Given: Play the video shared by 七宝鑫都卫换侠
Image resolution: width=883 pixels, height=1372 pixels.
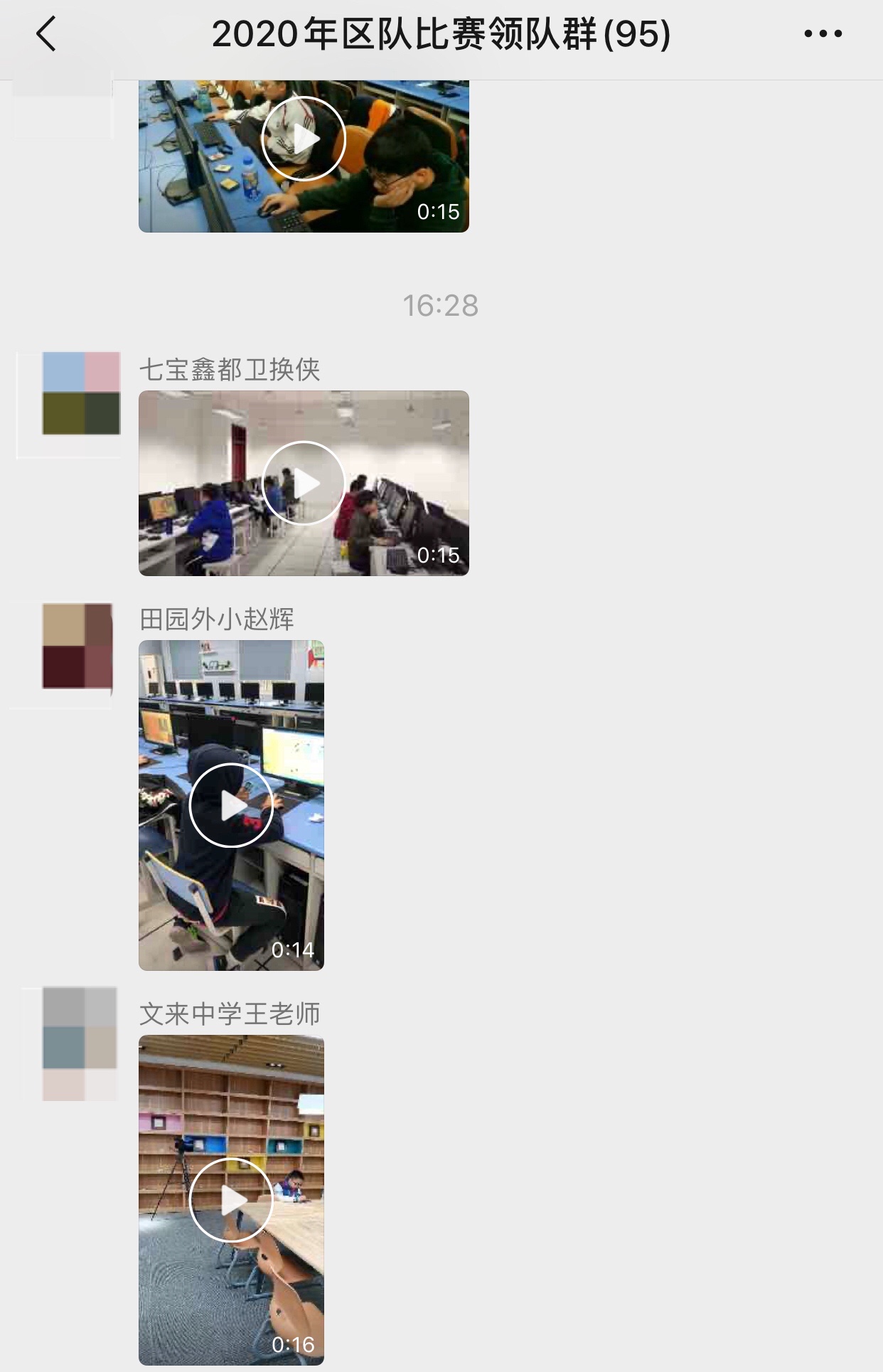Looking at the screenshot, I should tap(304, 484).
